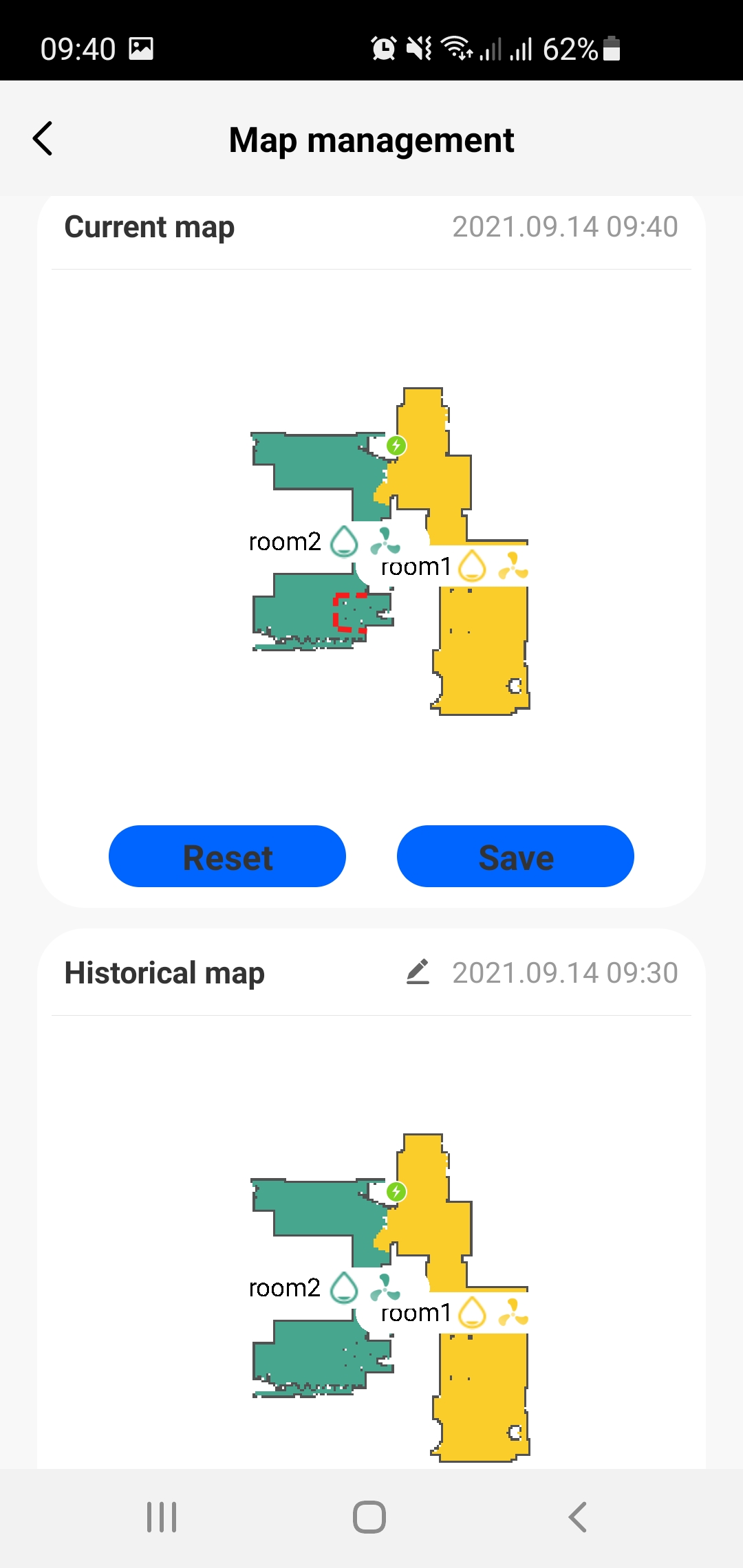The width and height of the screenshot is (743, 1568).
Task: Go back from Map management
Action: point(43,139)
